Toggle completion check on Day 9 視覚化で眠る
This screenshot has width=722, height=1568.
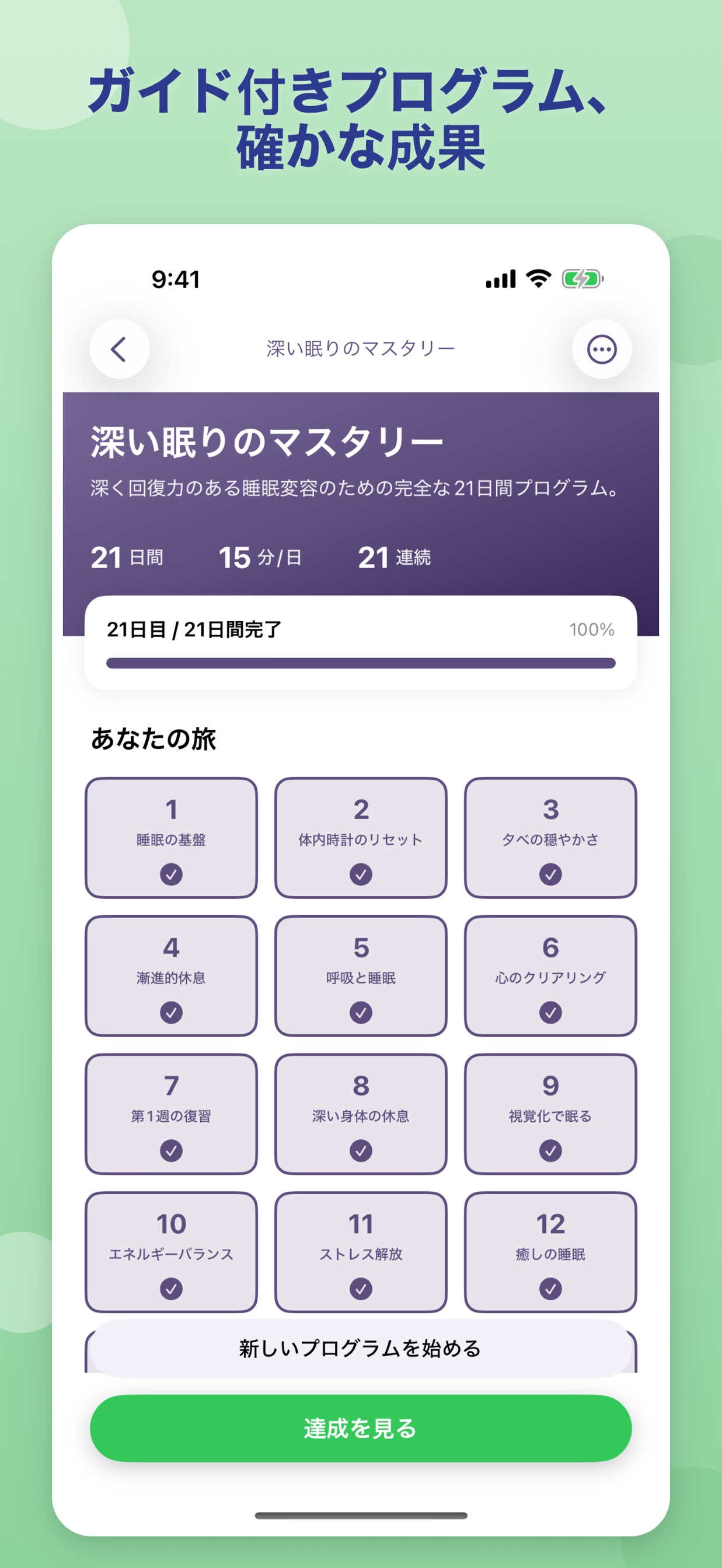(550, 1150)
